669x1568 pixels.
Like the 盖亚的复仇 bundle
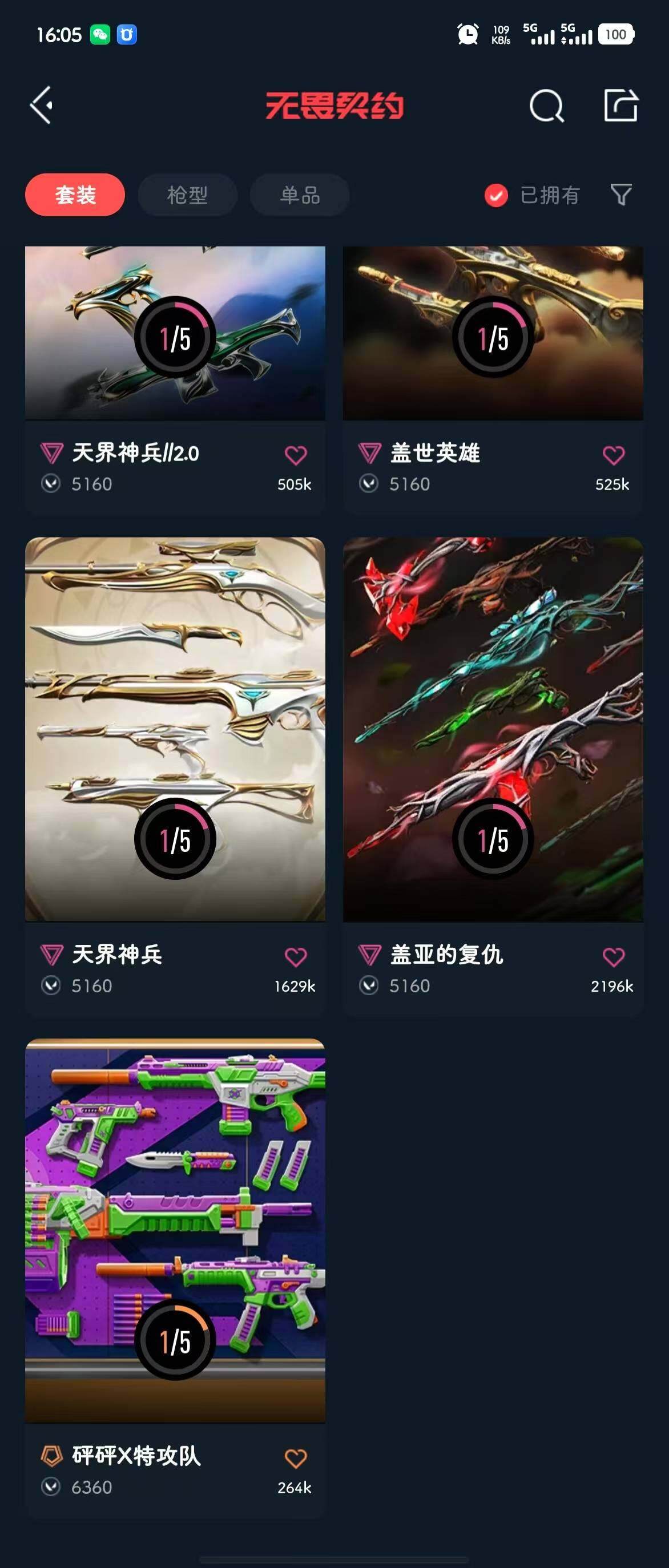pos(614,957)
